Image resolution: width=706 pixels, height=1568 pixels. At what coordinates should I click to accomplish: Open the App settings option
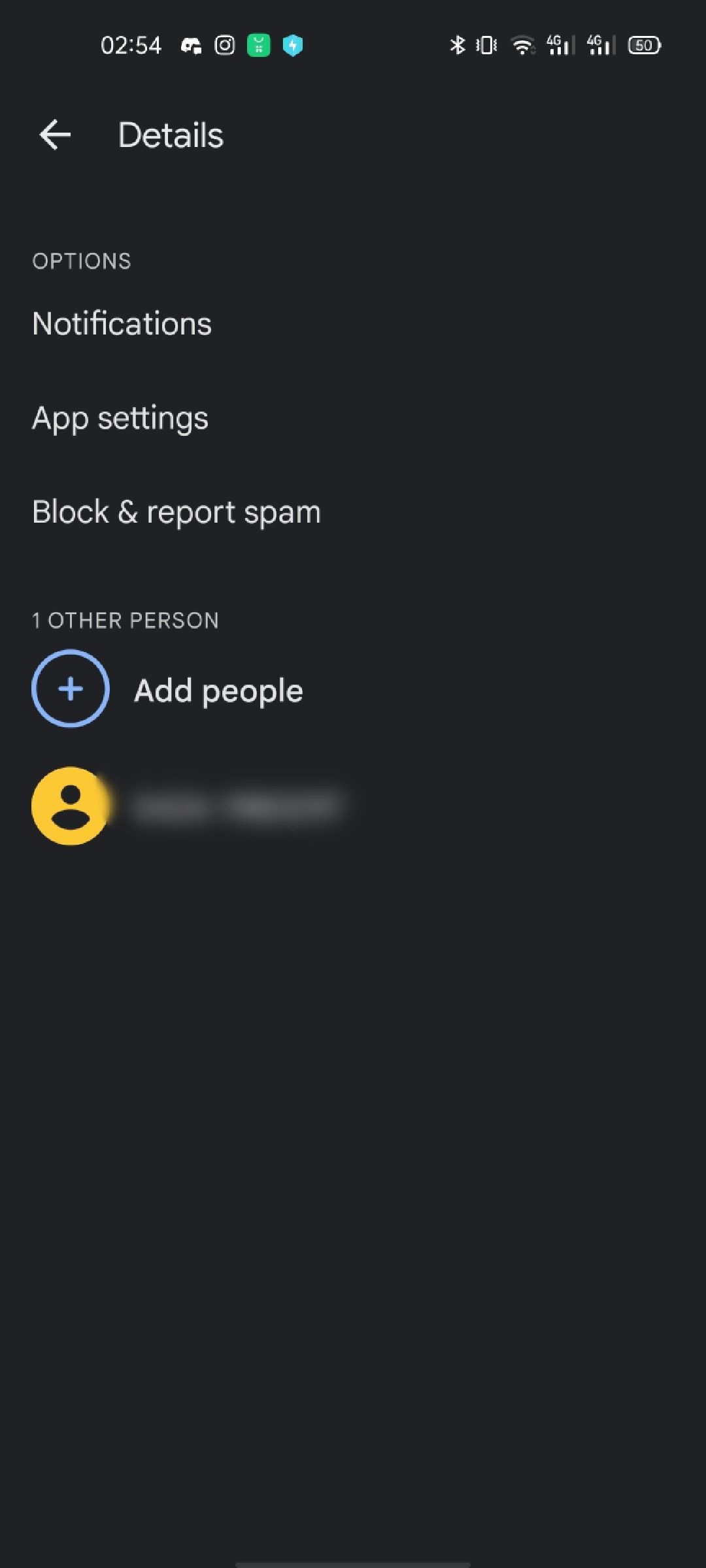(120, 417)
